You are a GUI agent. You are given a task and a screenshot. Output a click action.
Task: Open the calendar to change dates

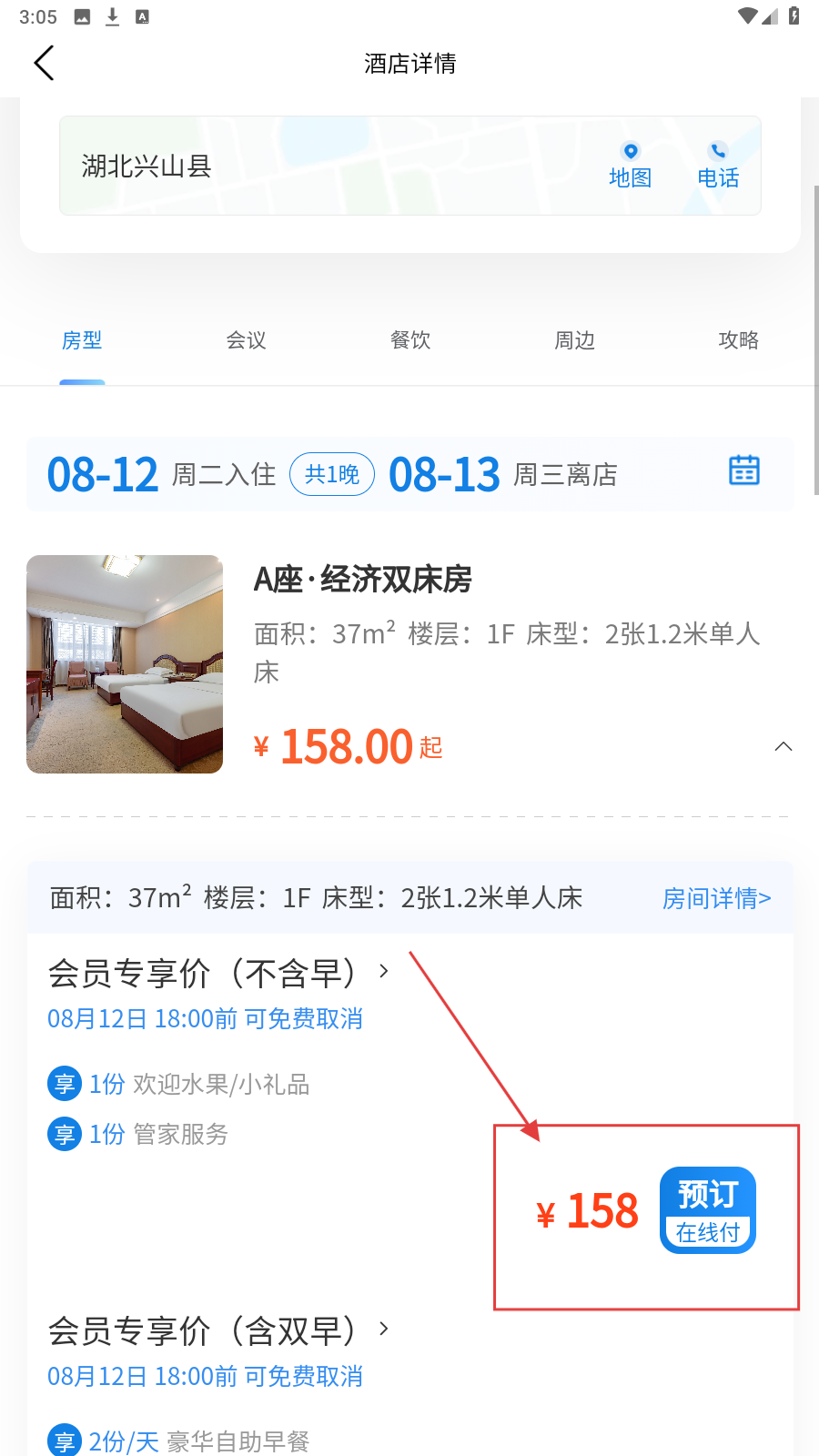pos(743,471)
